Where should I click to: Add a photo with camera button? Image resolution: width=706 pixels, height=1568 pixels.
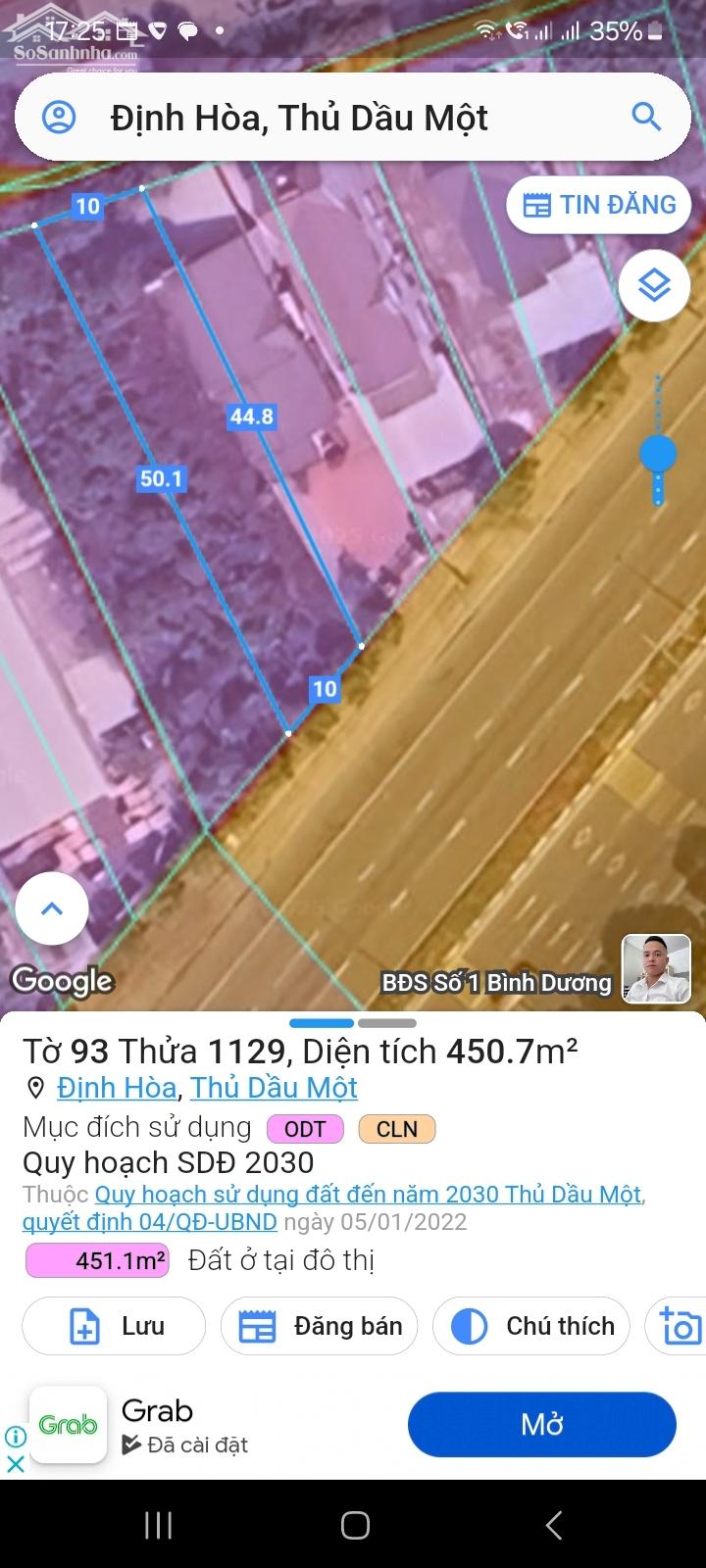point(680,1327)
